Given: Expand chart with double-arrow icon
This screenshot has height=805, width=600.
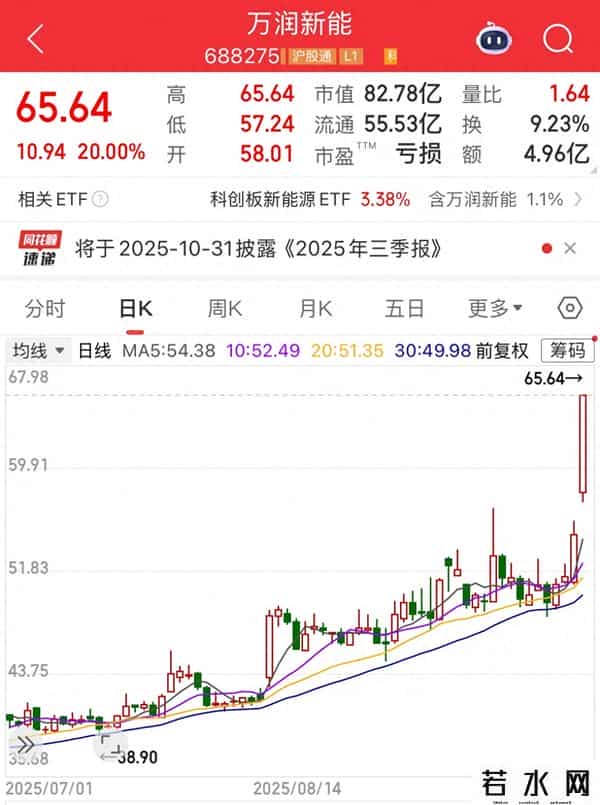Looking at the screenshot, I should (22, 744).
